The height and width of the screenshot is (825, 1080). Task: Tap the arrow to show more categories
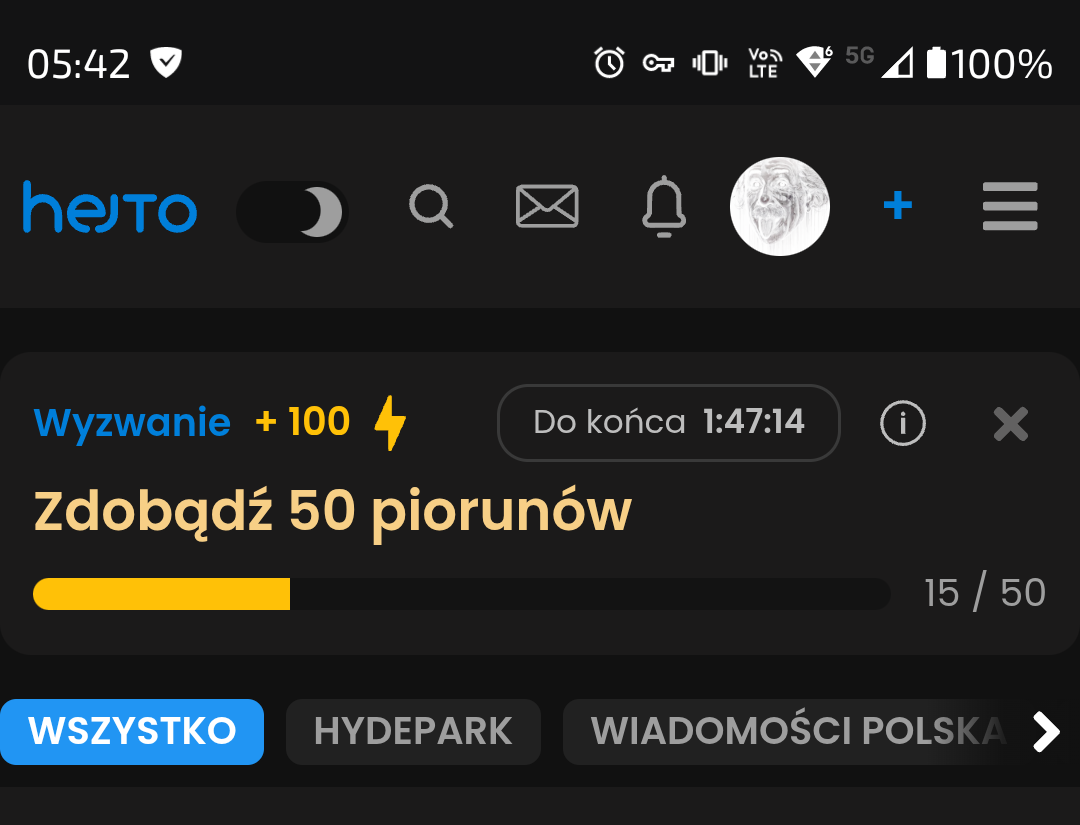(1046, 731)
